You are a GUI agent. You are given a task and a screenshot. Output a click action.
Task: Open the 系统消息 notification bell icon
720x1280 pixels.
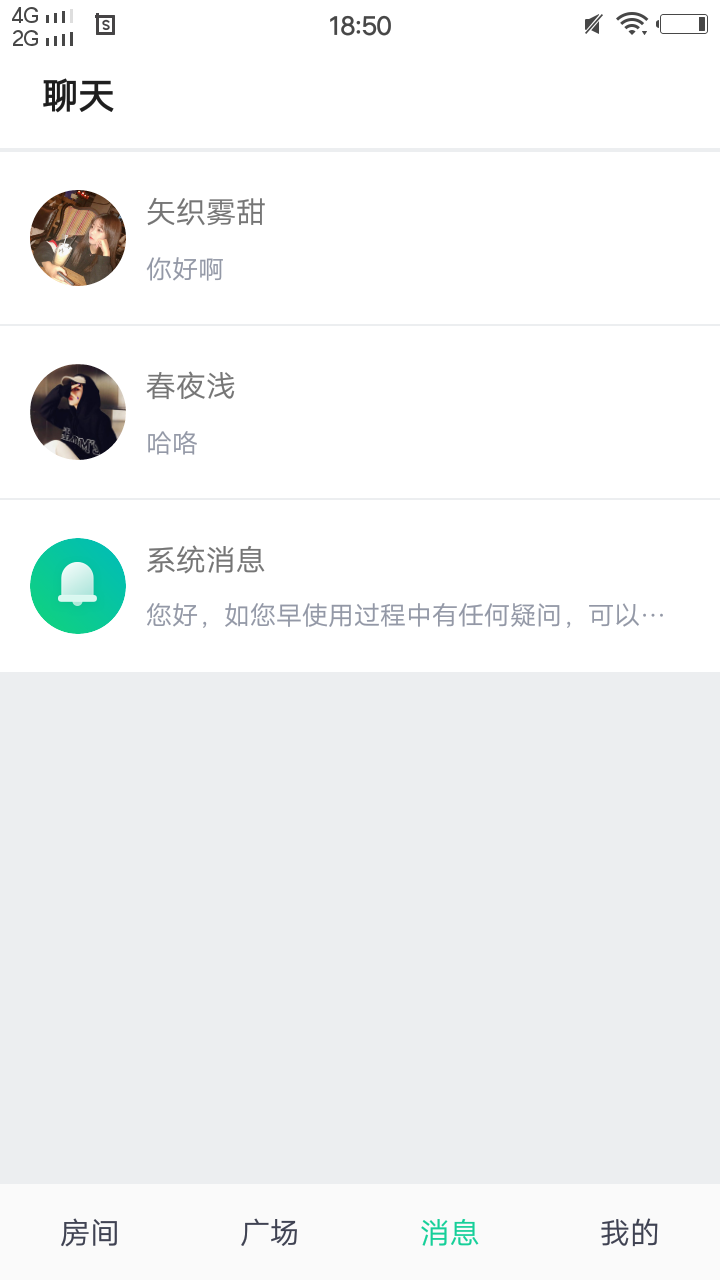(x=77, y=586)
